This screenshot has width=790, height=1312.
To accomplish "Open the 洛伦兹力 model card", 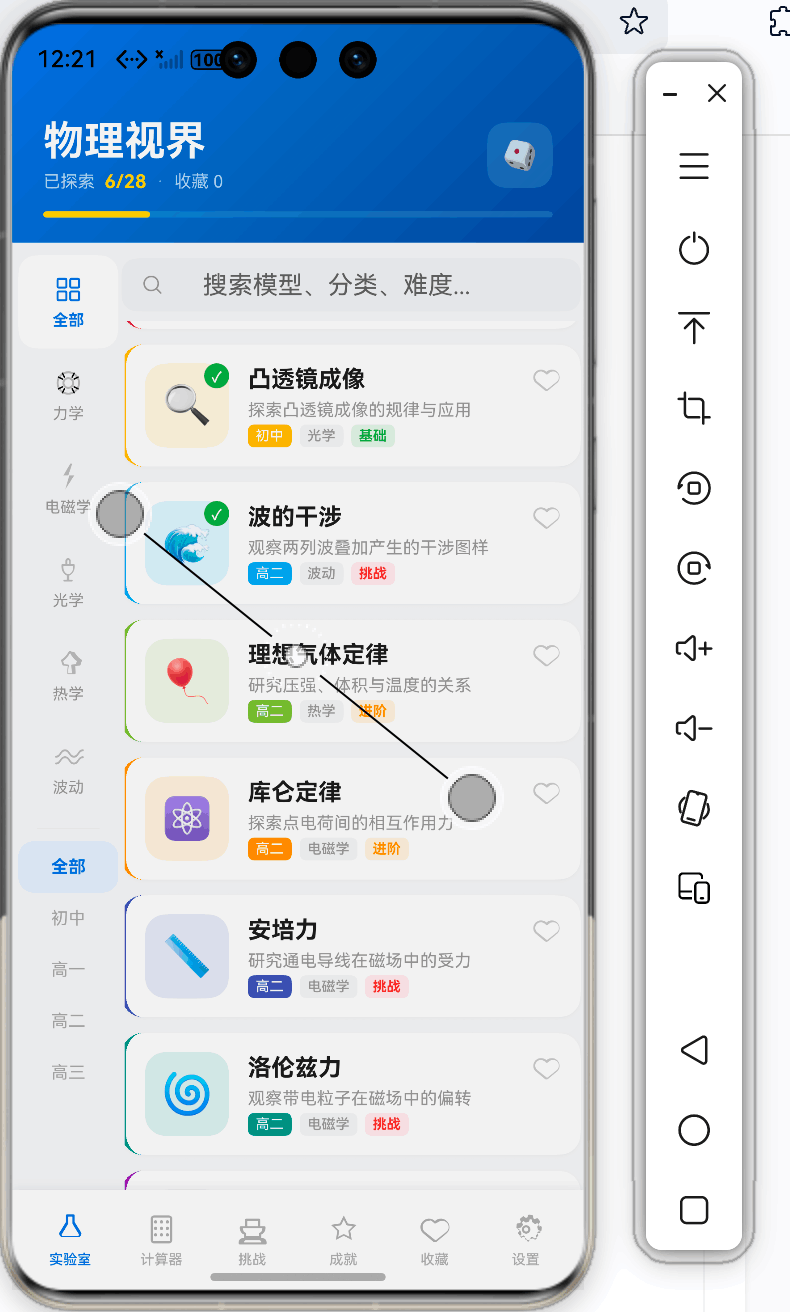I will pos(352,1094).
